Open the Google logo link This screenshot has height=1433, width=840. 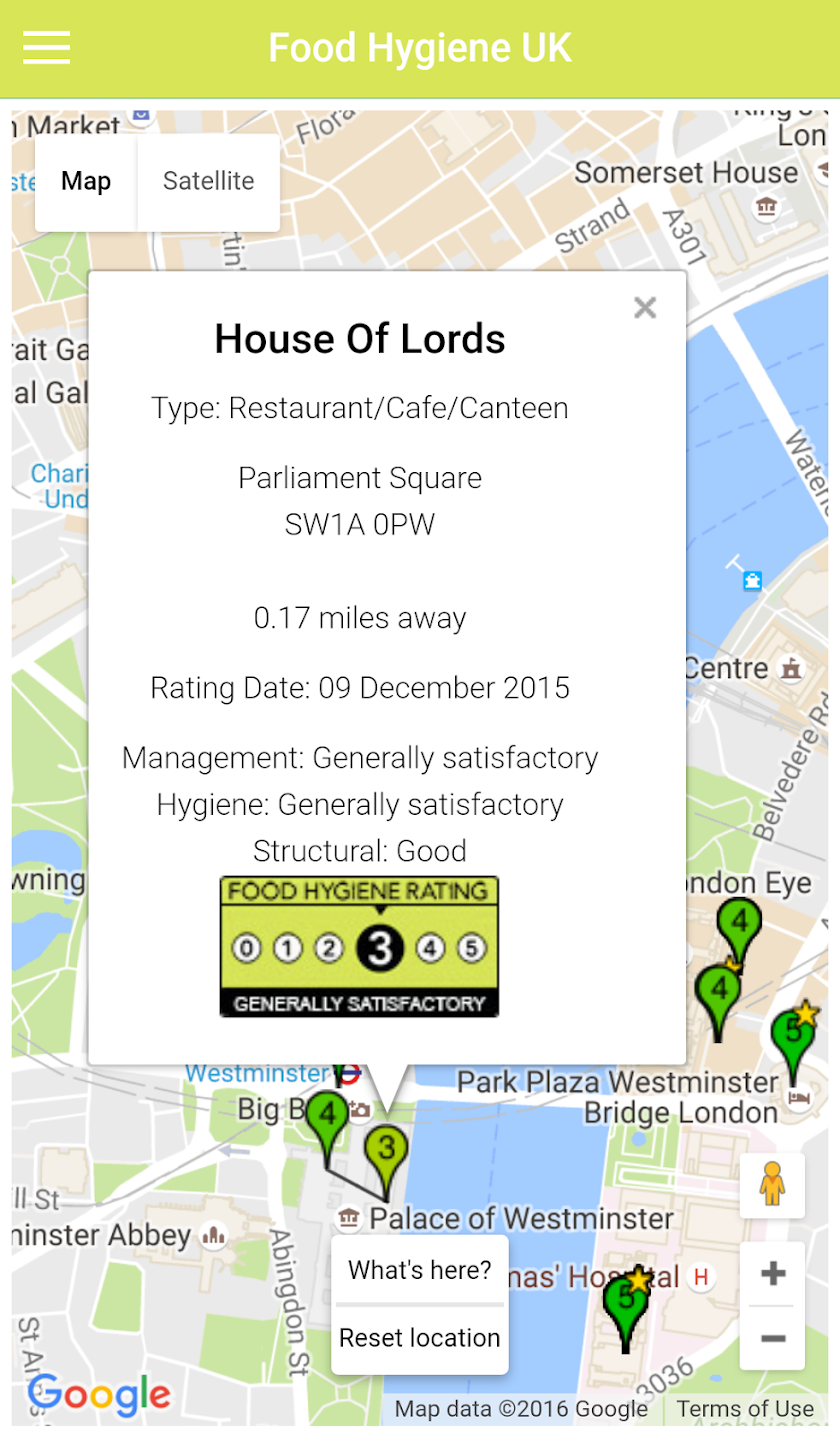[98, 1392]
